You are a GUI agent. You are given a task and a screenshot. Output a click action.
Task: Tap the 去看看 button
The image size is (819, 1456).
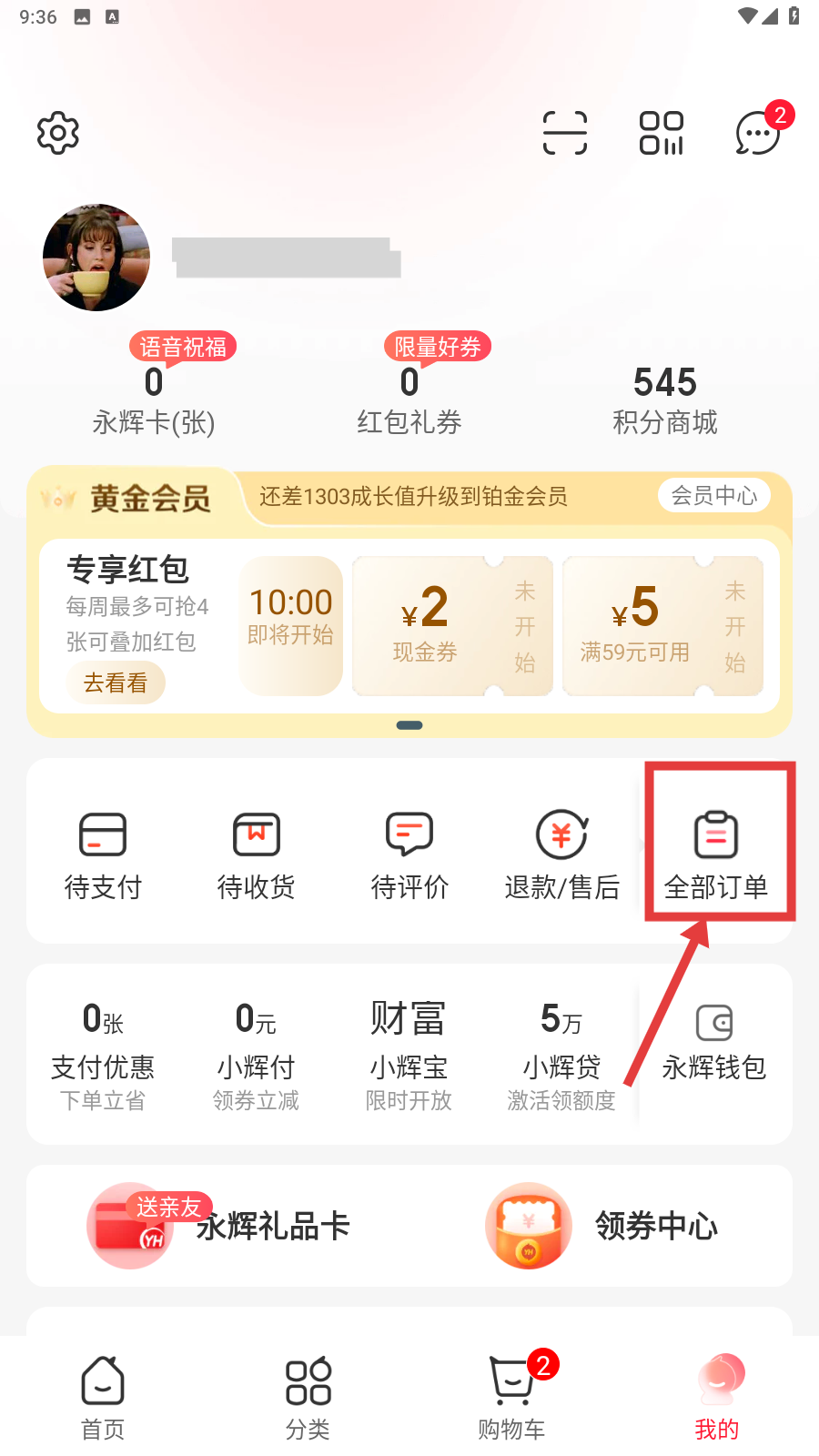pos(116,682)
